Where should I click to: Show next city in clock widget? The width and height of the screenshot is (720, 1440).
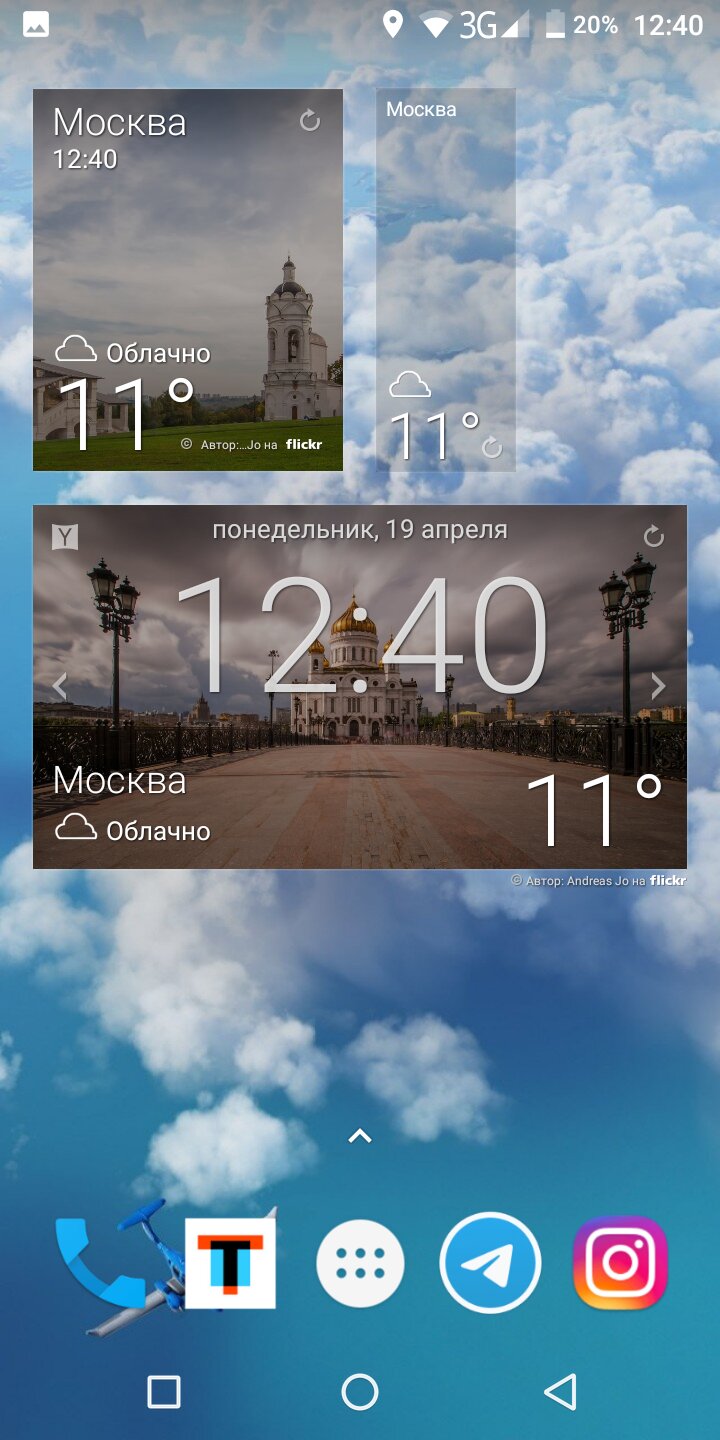pos(658,686)
